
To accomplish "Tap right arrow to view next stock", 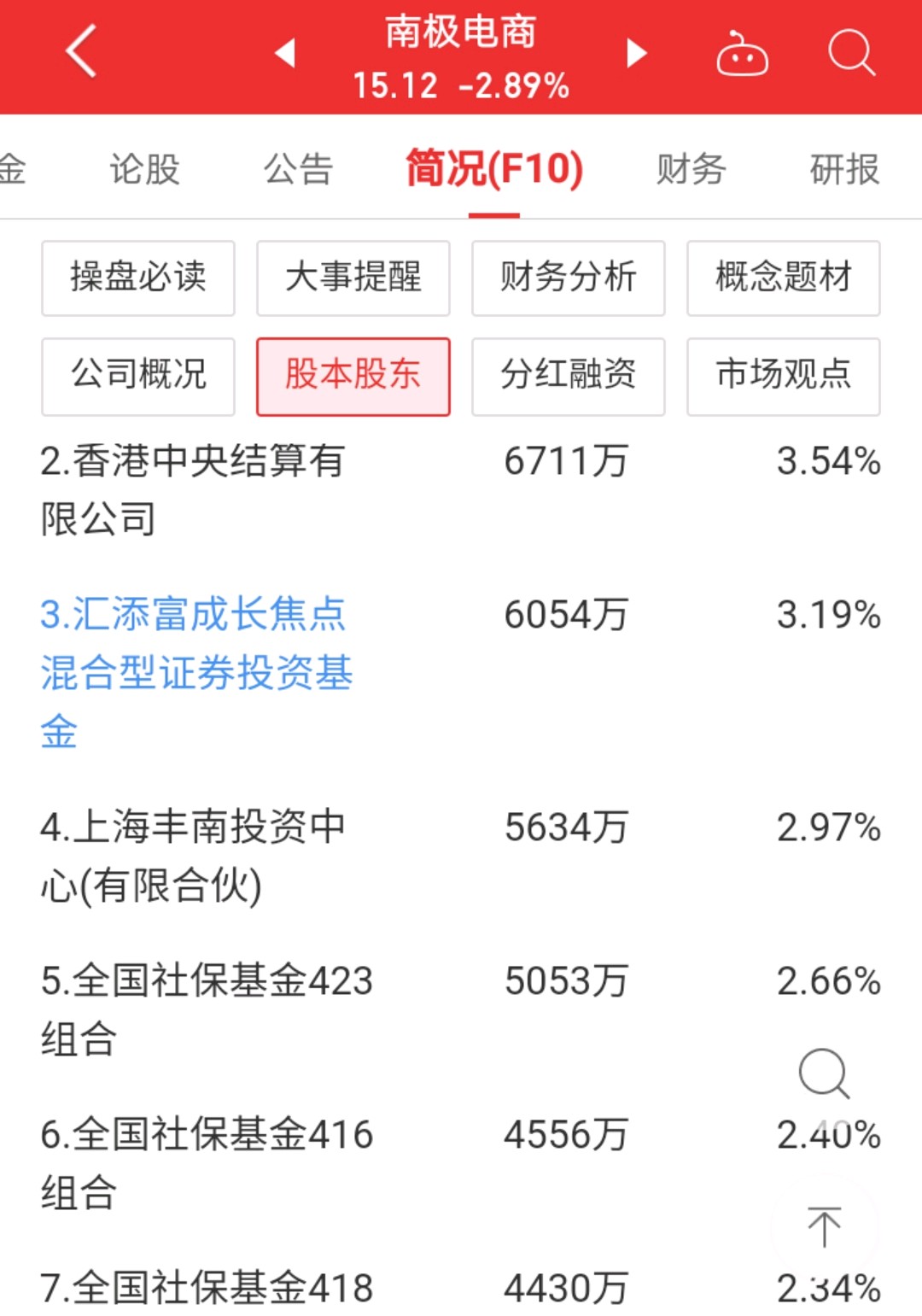I will pyautogui.click(x=635, y=53).
